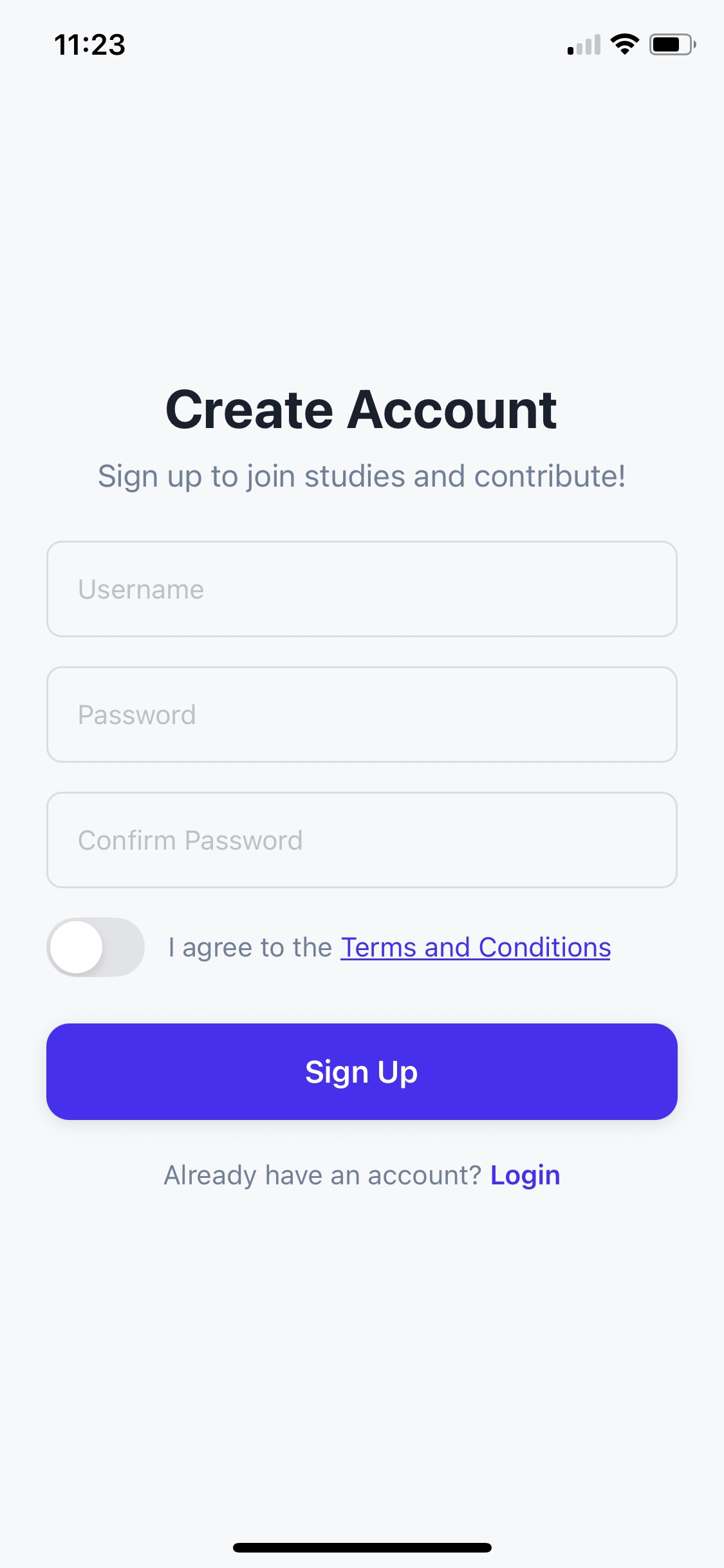724x1568 pixels.
Task: Tap the toggle knob to agree to terms
Action: click(80, 946)
